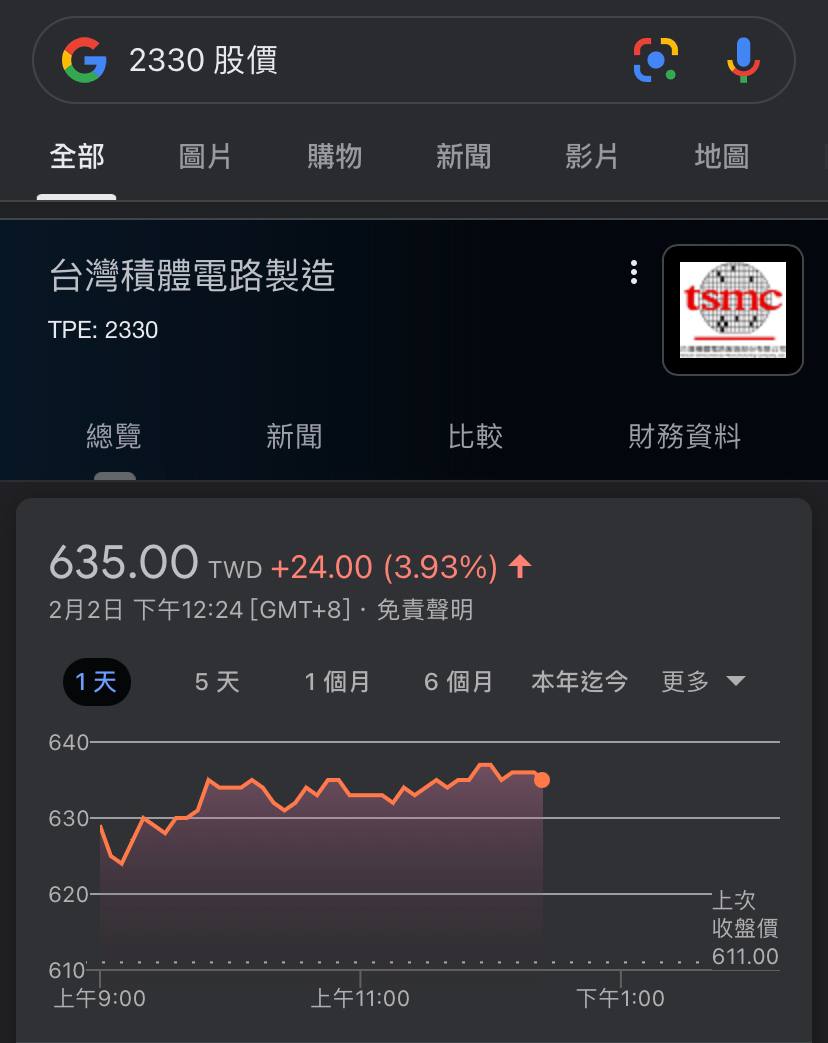This screenshot has height=1043, width=828.
Task: Open Google Lens camera search
Action: 656,60
